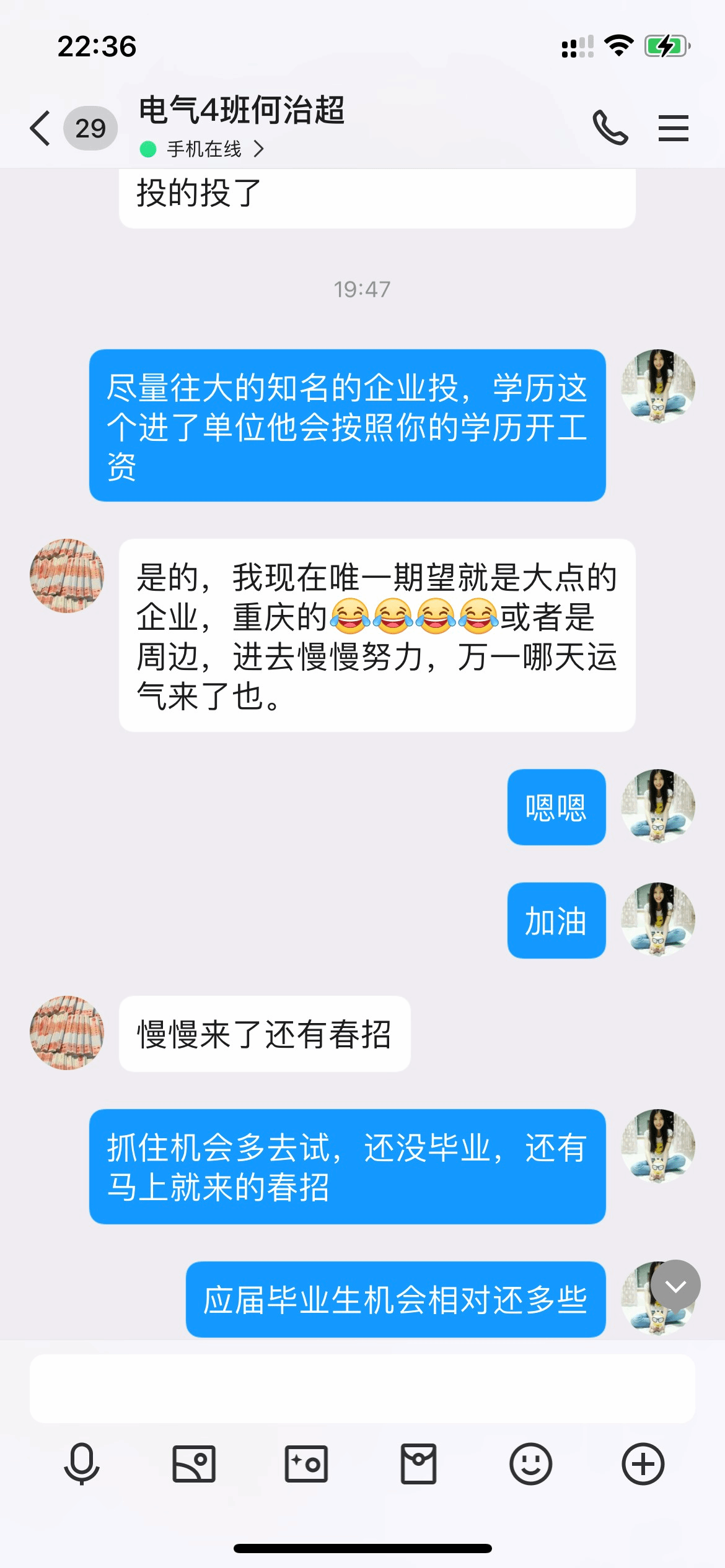Open the photo album picker
The width and height of the screenshot is (725, 1568).
point(194,1464)
